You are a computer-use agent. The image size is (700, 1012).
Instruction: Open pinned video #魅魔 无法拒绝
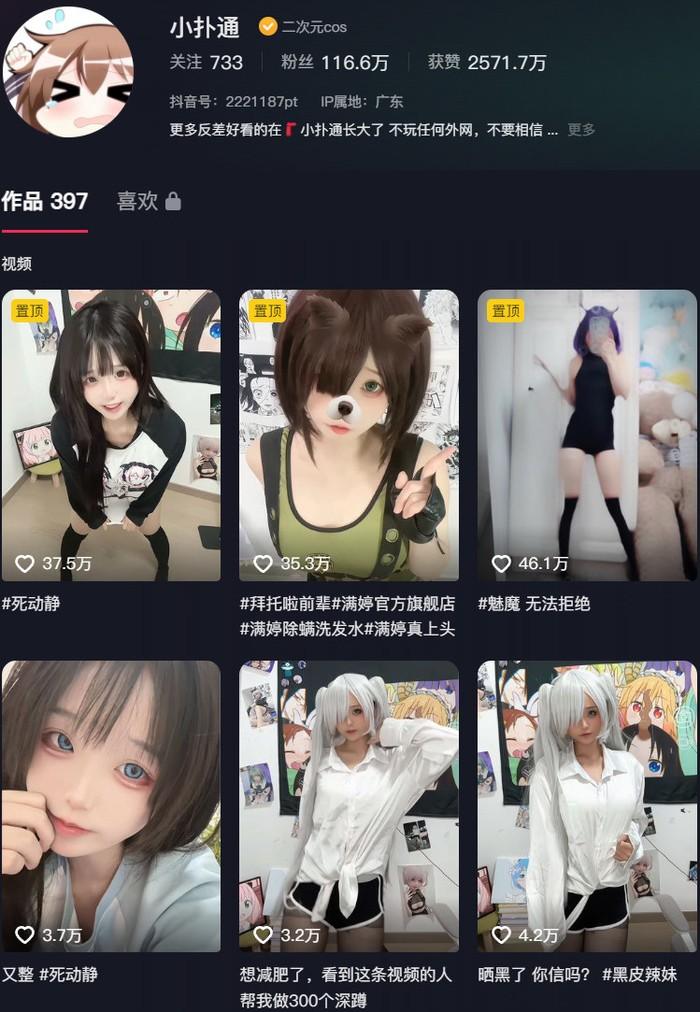(587, 435)
